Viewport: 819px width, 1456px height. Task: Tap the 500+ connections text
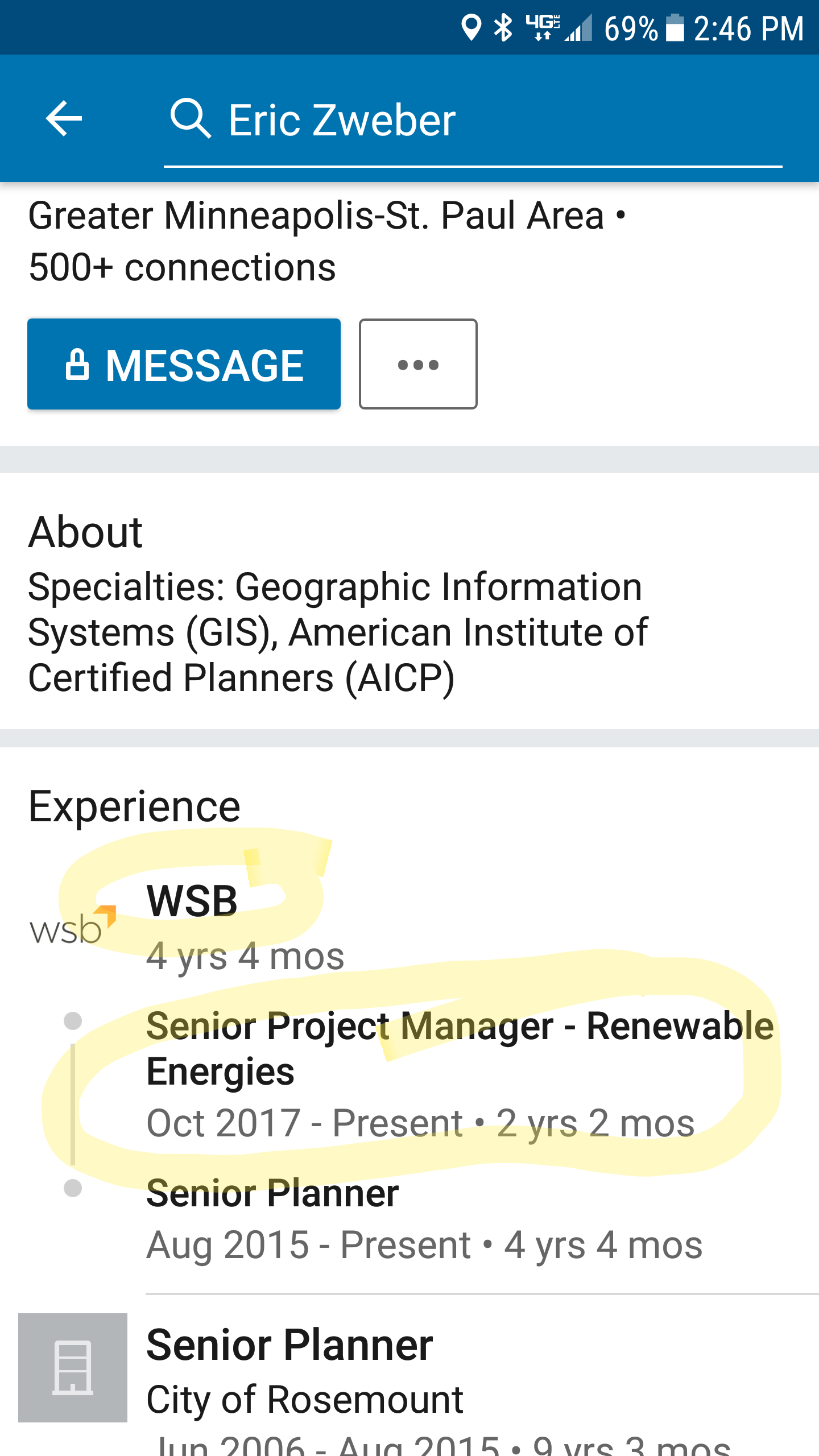tap(181, 266)
